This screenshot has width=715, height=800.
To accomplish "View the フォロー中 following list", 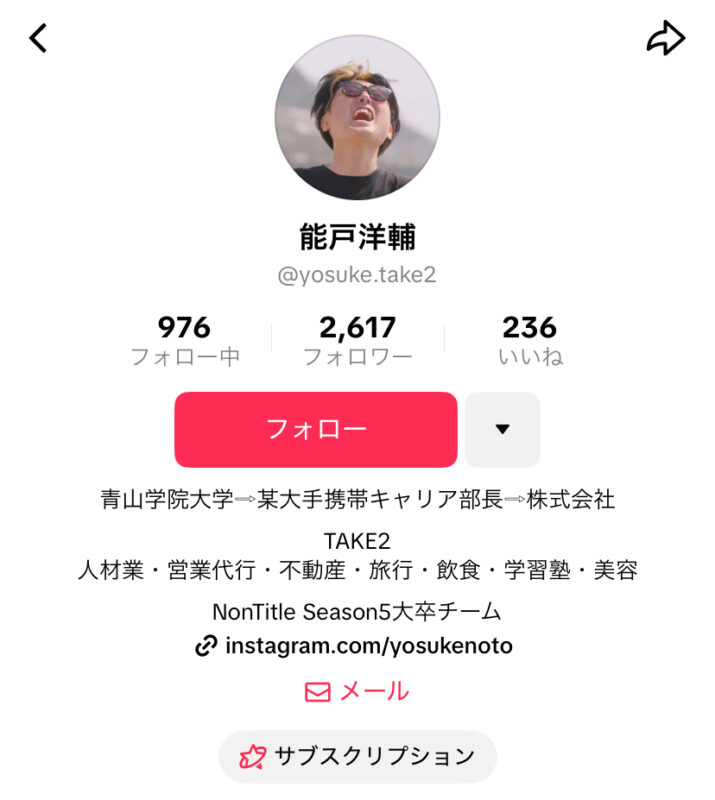I will pos(185,340).
